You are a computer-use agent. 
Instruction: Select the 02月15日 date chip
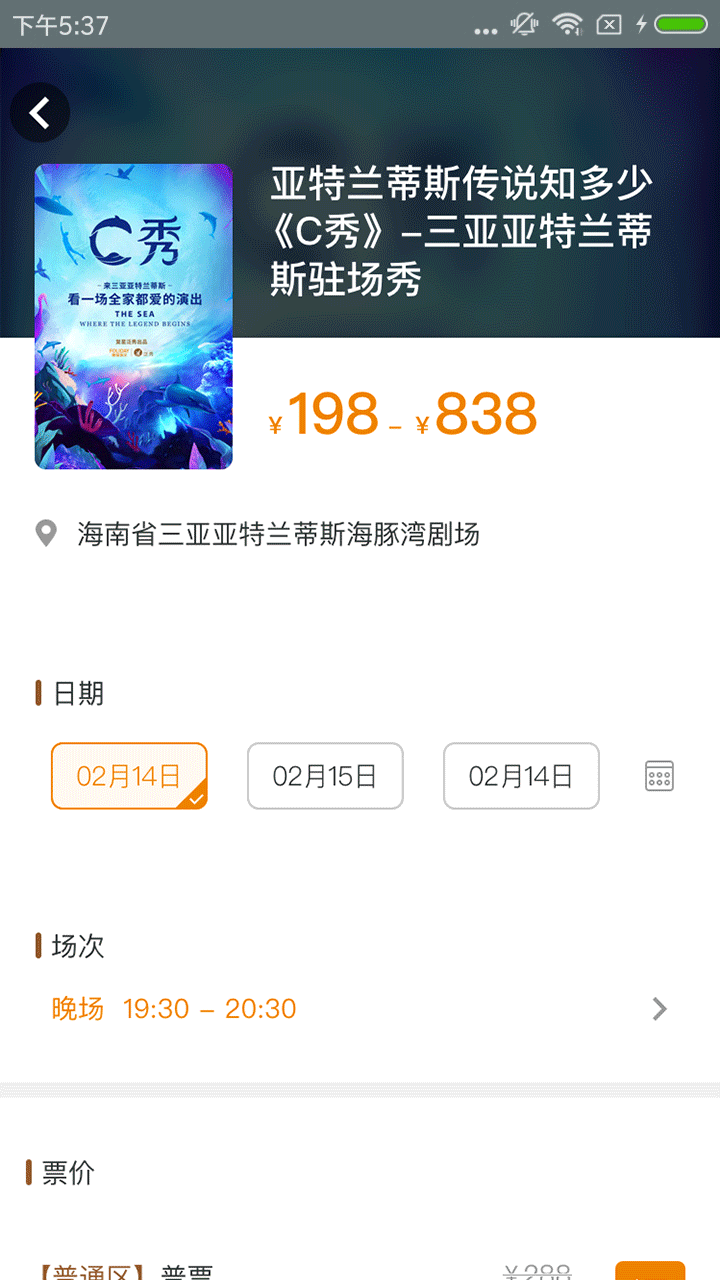click(325, 776)
